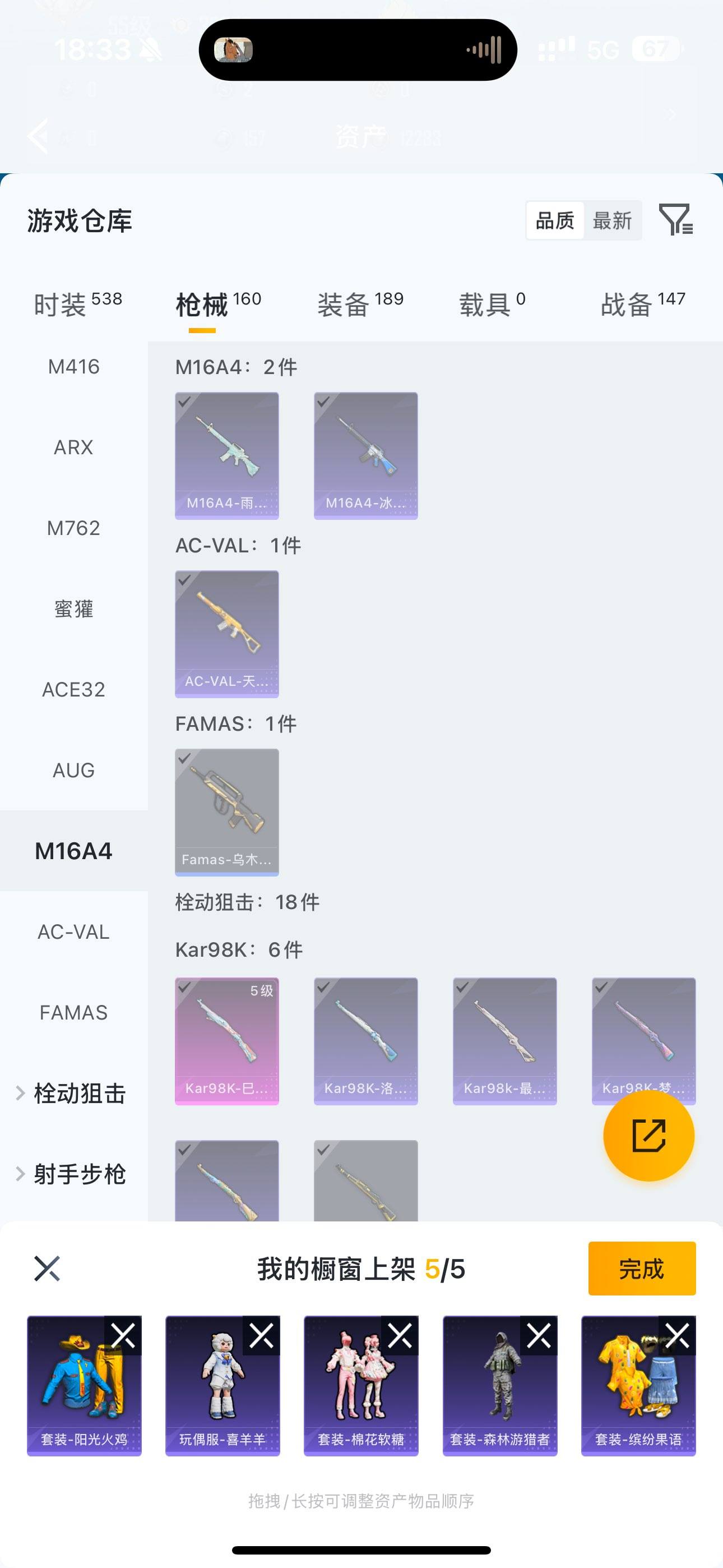Image resolution: width=723 pixels, height=1568 pixels.
Task: Select M16A4 in the left sidebar
Action: [x=74, y=851]
